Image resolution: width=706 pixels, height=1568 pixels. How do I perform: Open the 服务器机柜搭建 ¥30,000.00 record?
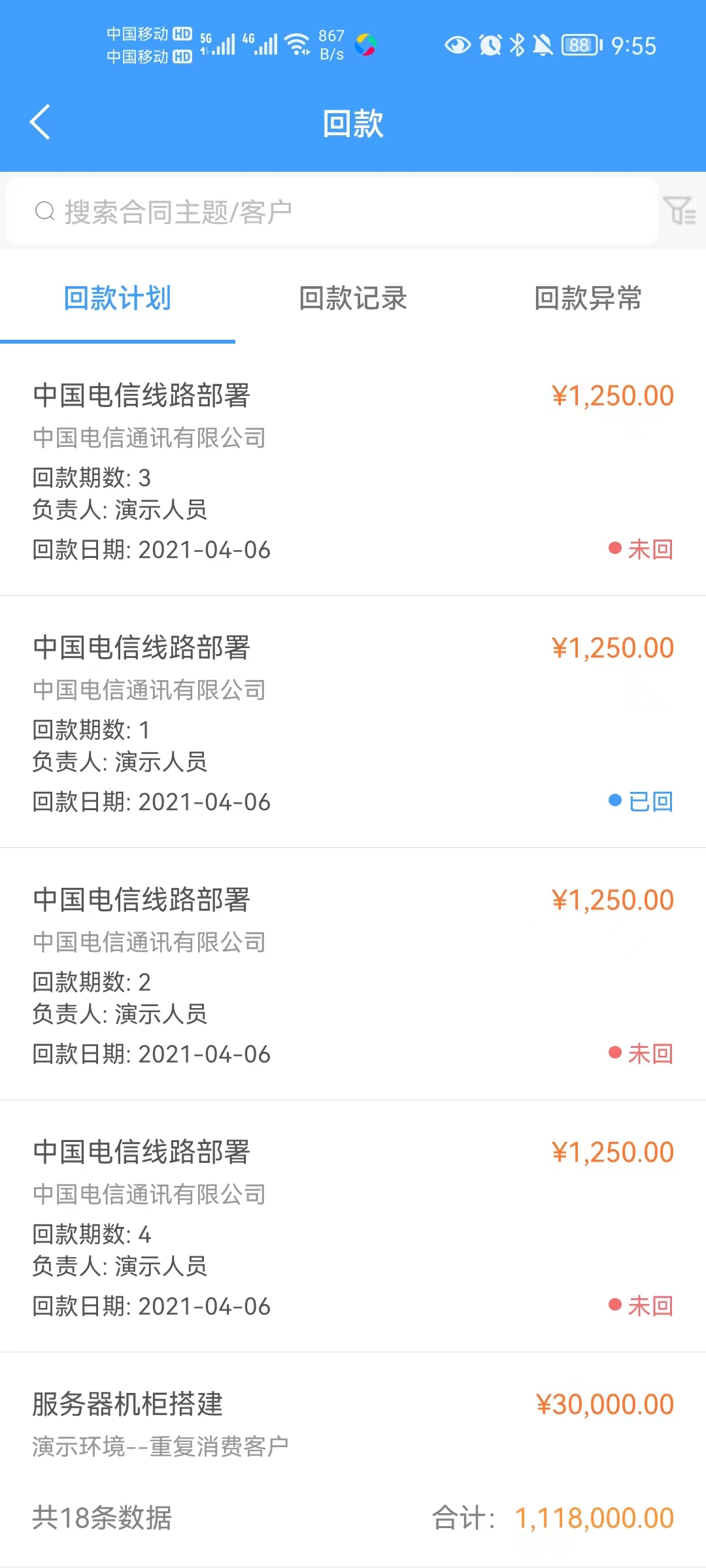point(353,1424)
